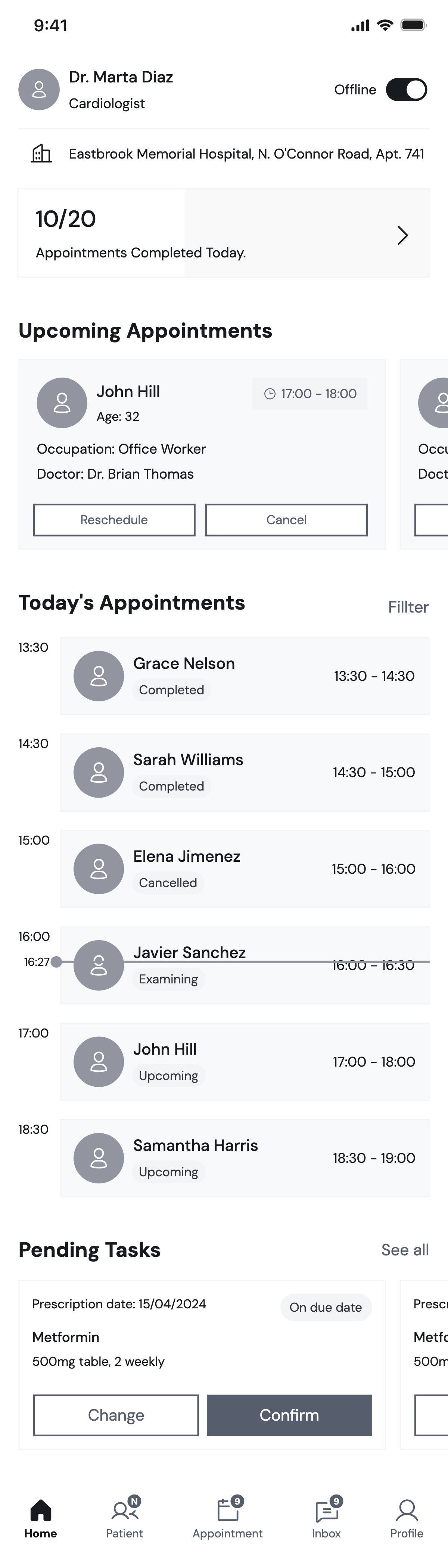Open the Fillter option for today's appointments
This screenshot has width=448, height=1568.
[x=408, y=607]
